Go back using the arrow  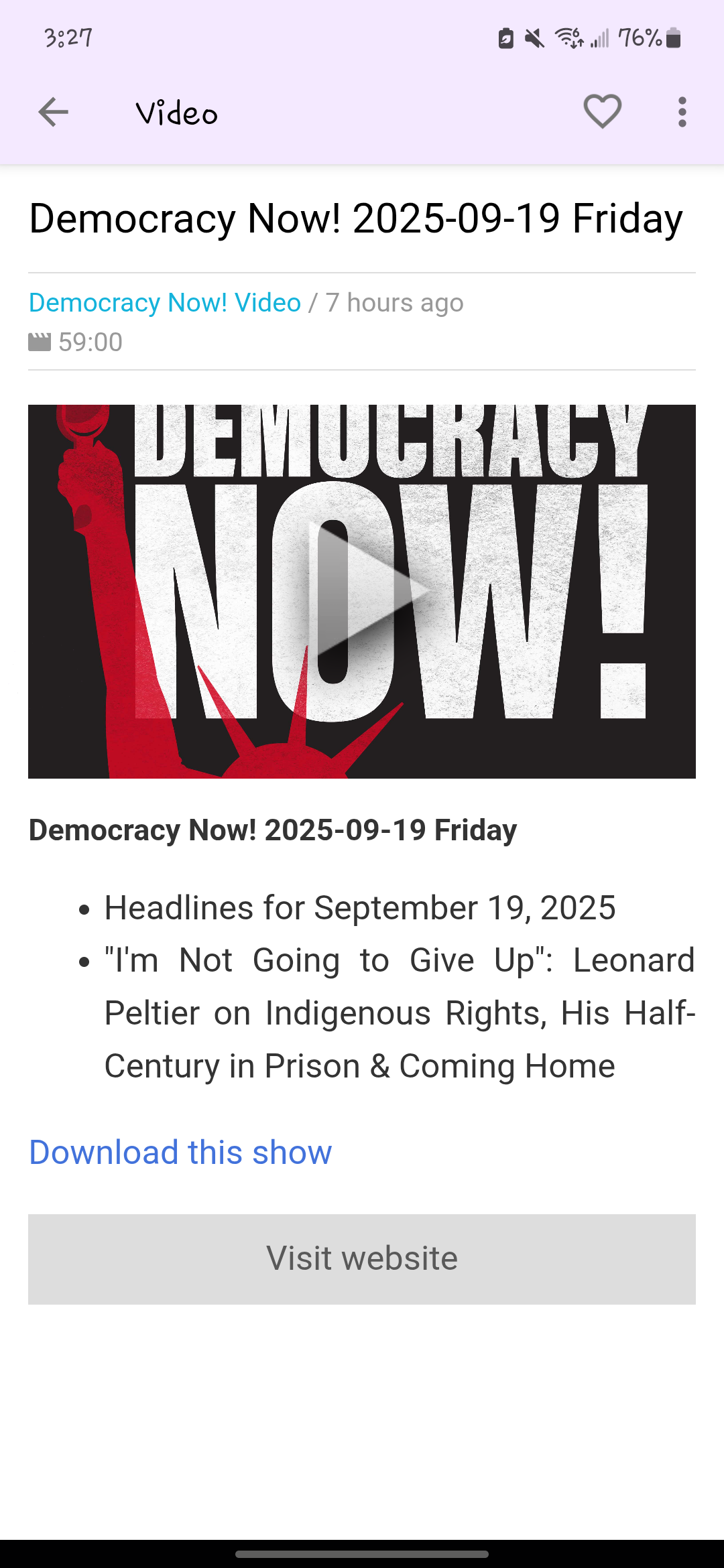54,112
